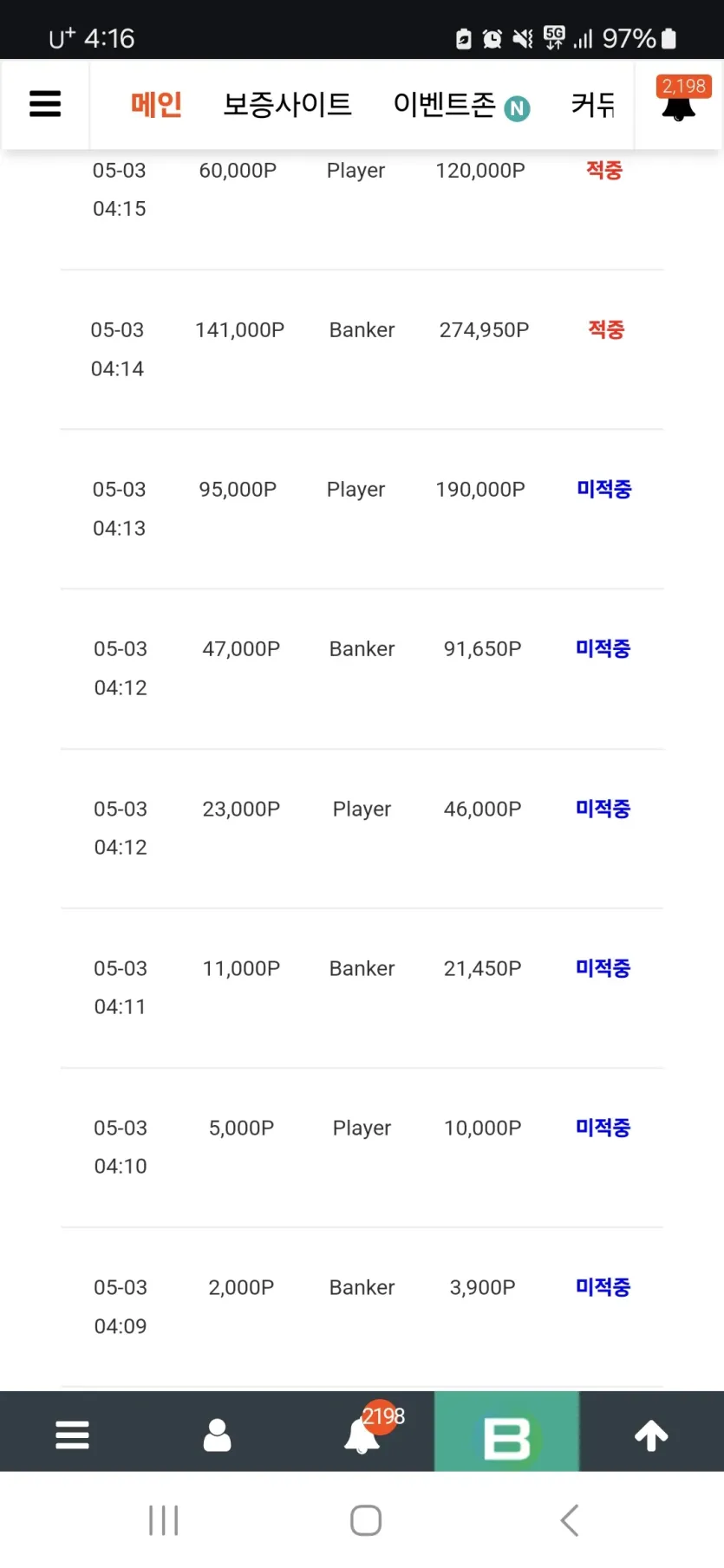The image size is (724, 1568).
Task: Open recent apps from the navigation bar
Action: click(163, 1519)
